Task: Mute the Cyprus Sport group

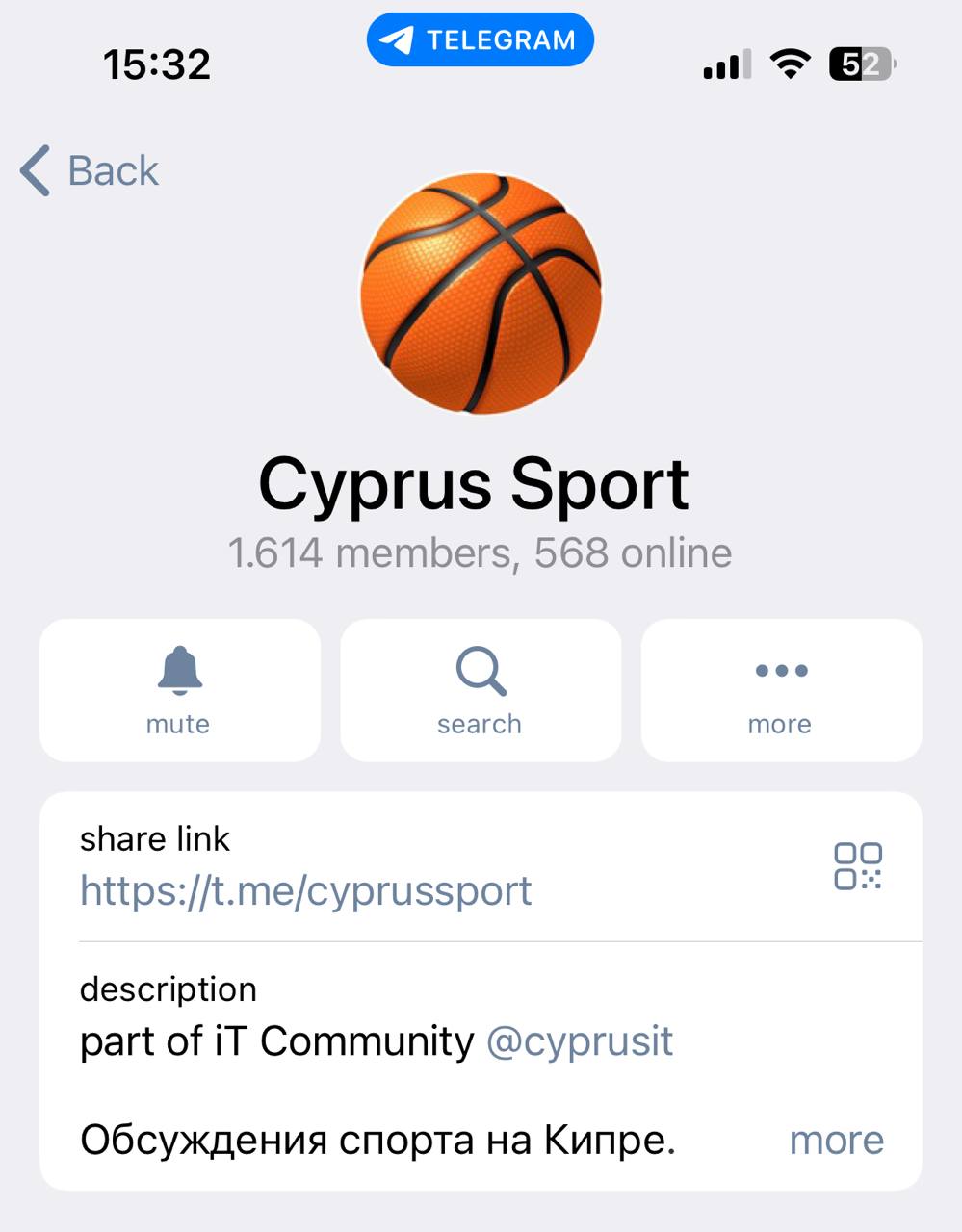Action: pyautogui.click(x=179, y=690)
